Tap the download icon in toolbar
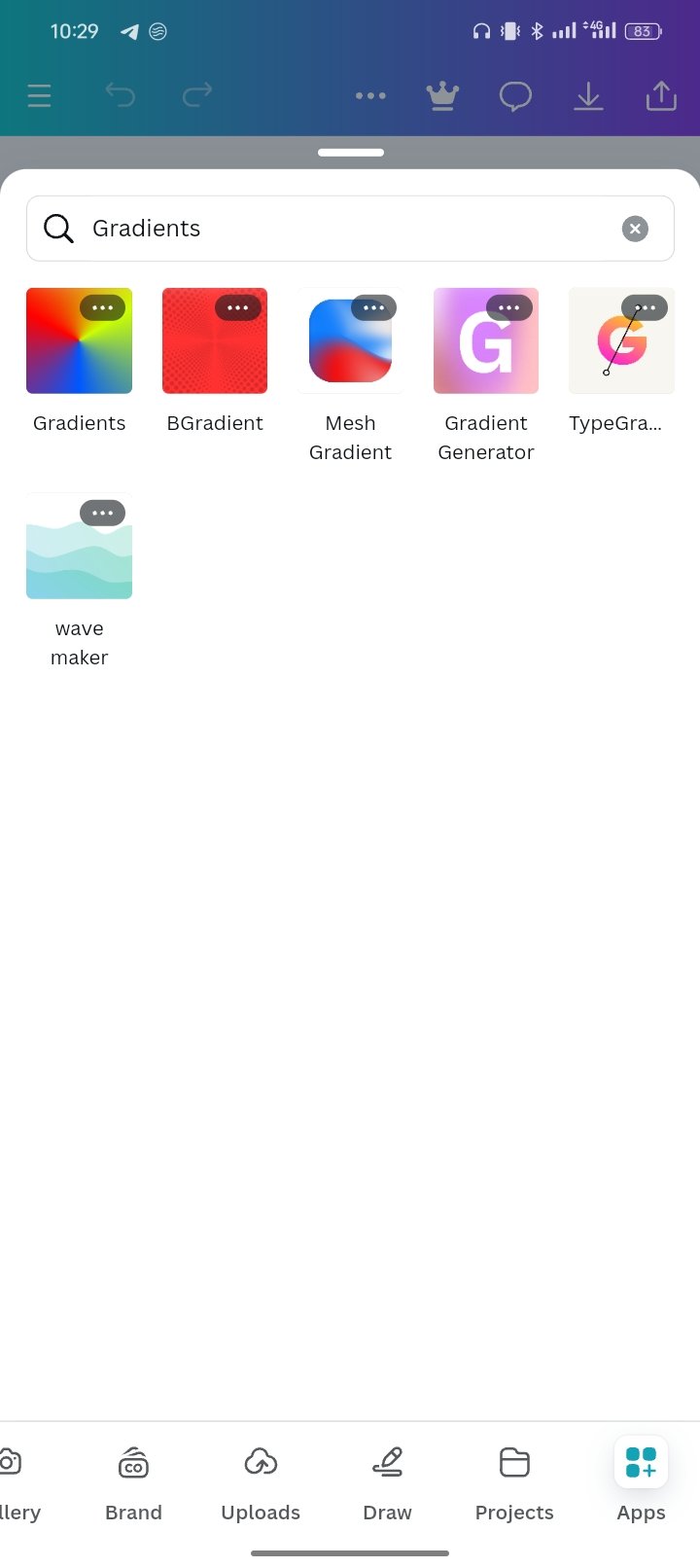 coord(588,95)
